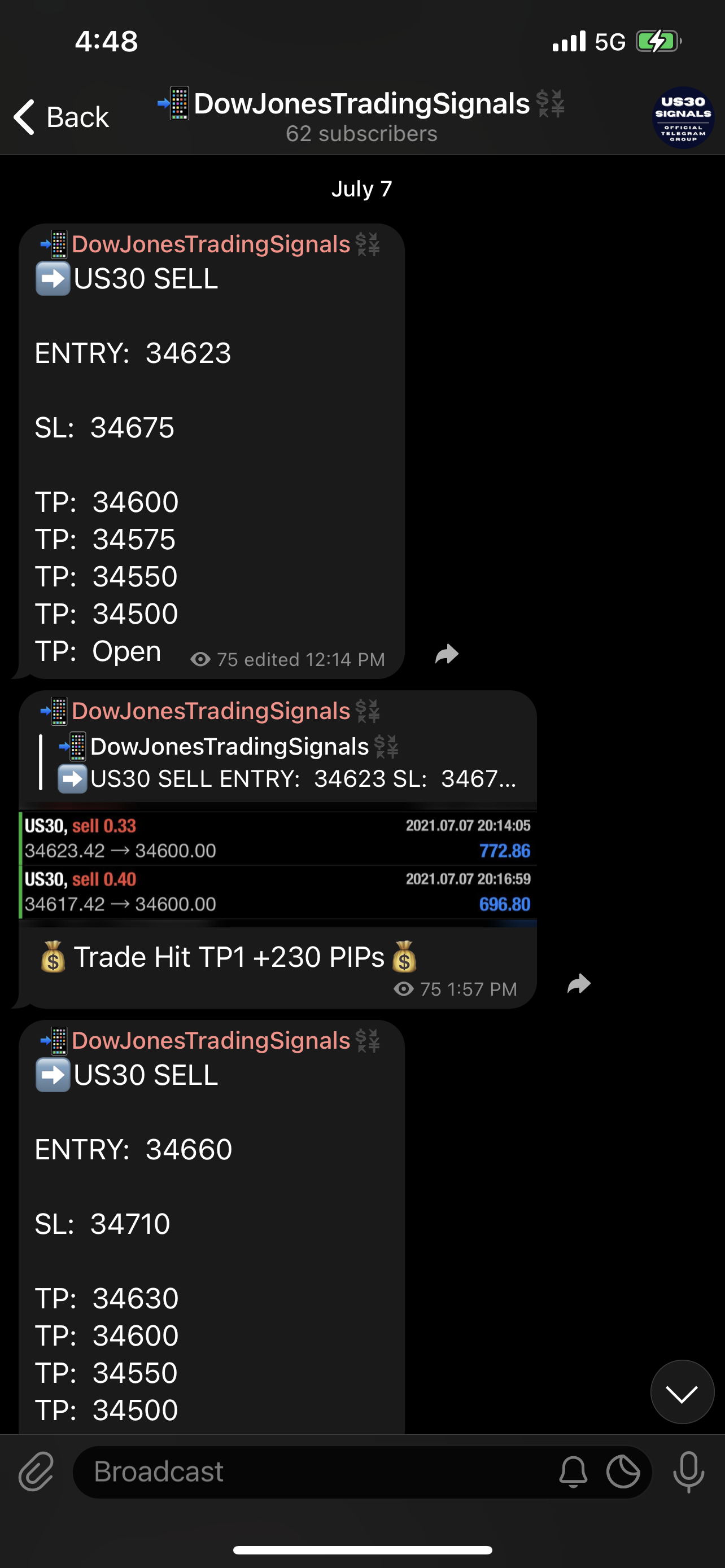725x1568 pixels.
Task: Open DowJonesTradingSignals channel info from title
Action: click(x=361, y=117)
